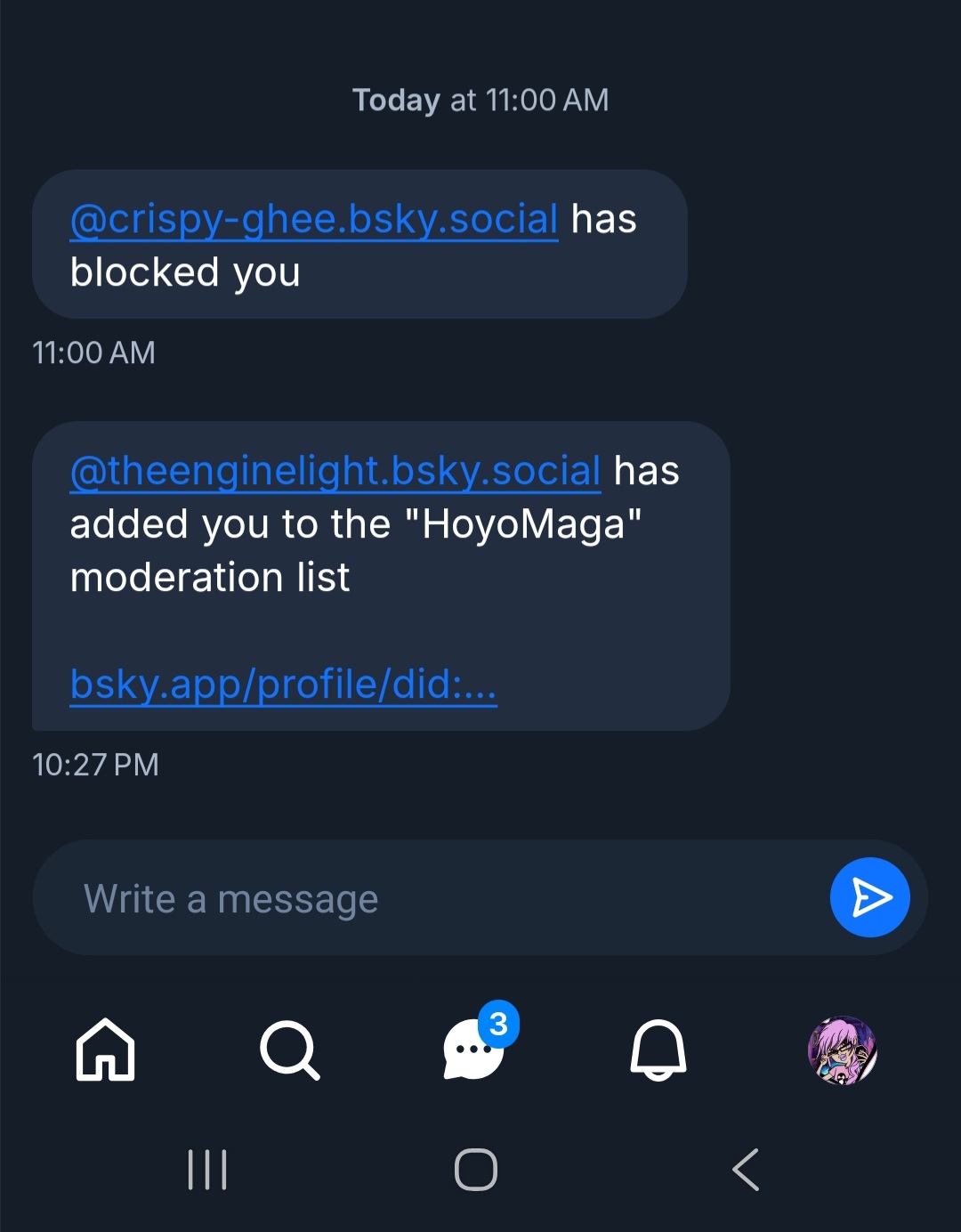Image resolution: width=961 pixels, height=1232 pixels.
Task: Open the Search tab
Action: pyautogui.click(x=289, y=1050)
